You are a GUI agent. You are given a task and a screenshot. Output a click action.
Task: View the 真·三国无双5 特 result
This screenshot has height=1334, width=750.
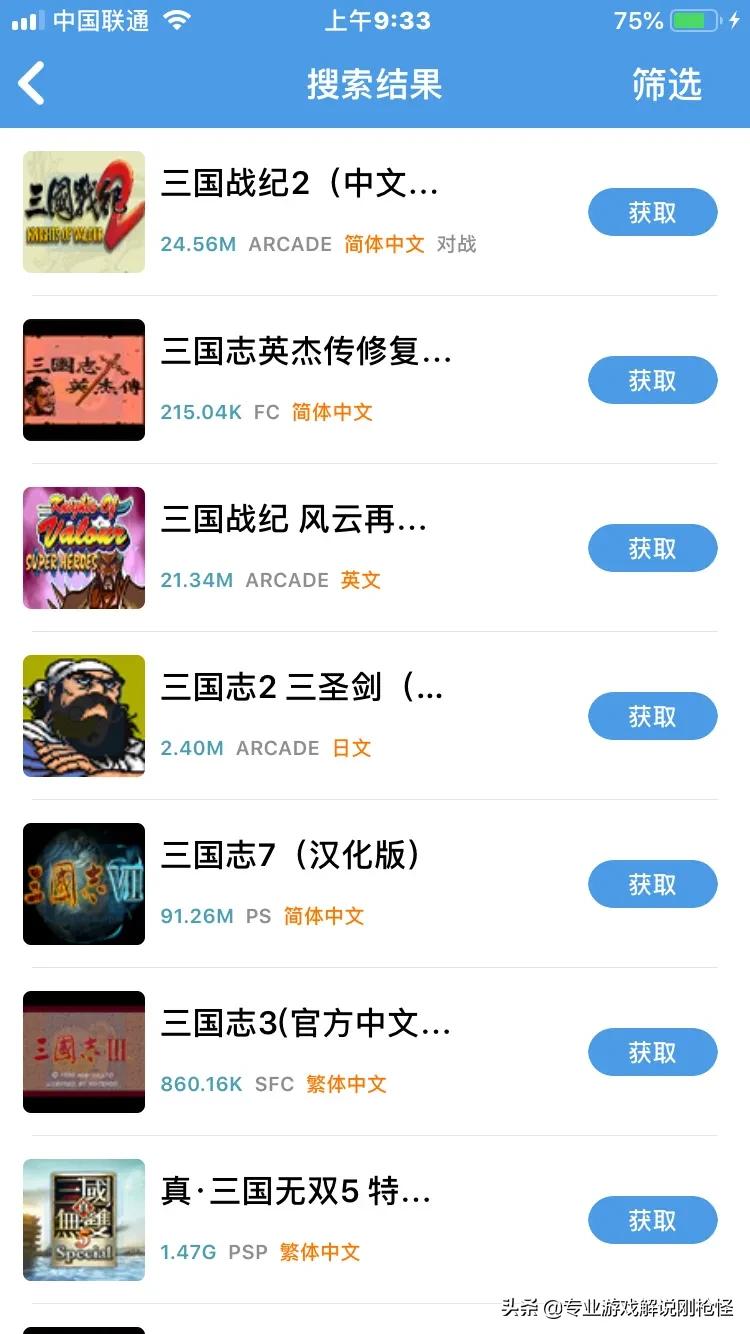(x=296, y=1193)
